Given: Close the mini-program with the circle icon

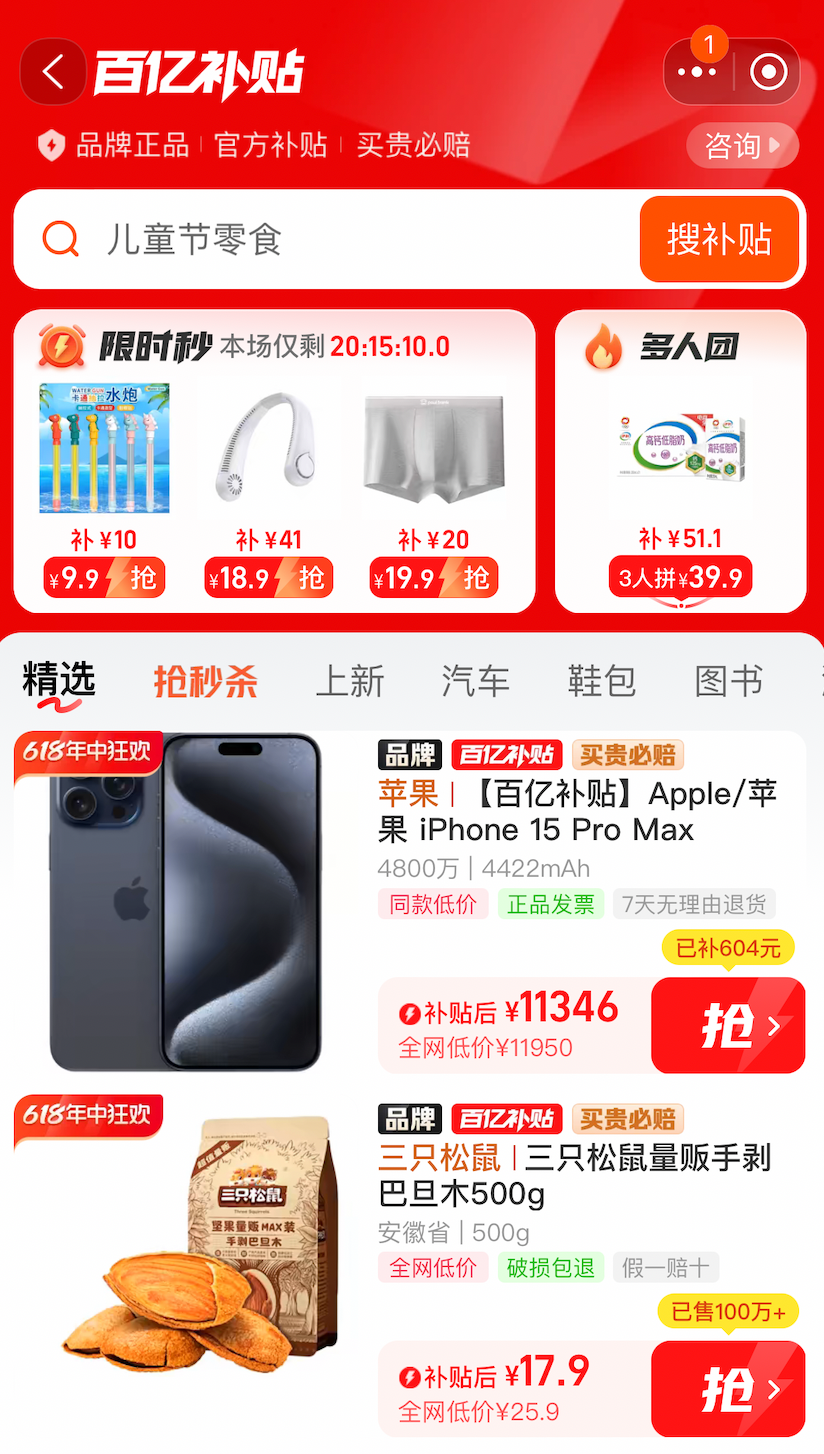Looking at the screenshot, I should pos(768,72).
